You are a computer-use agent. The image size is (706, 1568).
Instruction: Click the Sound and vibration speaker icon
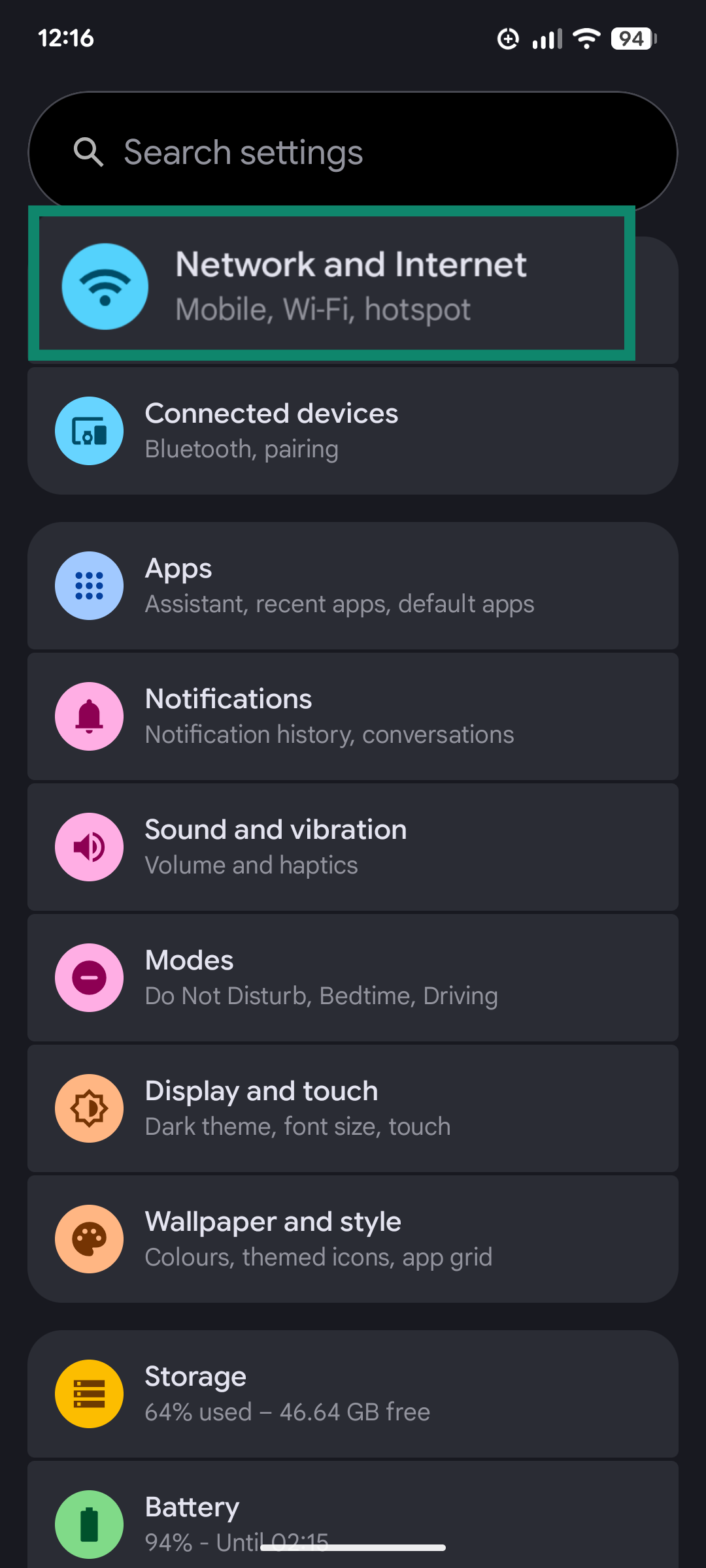[90, 847]
